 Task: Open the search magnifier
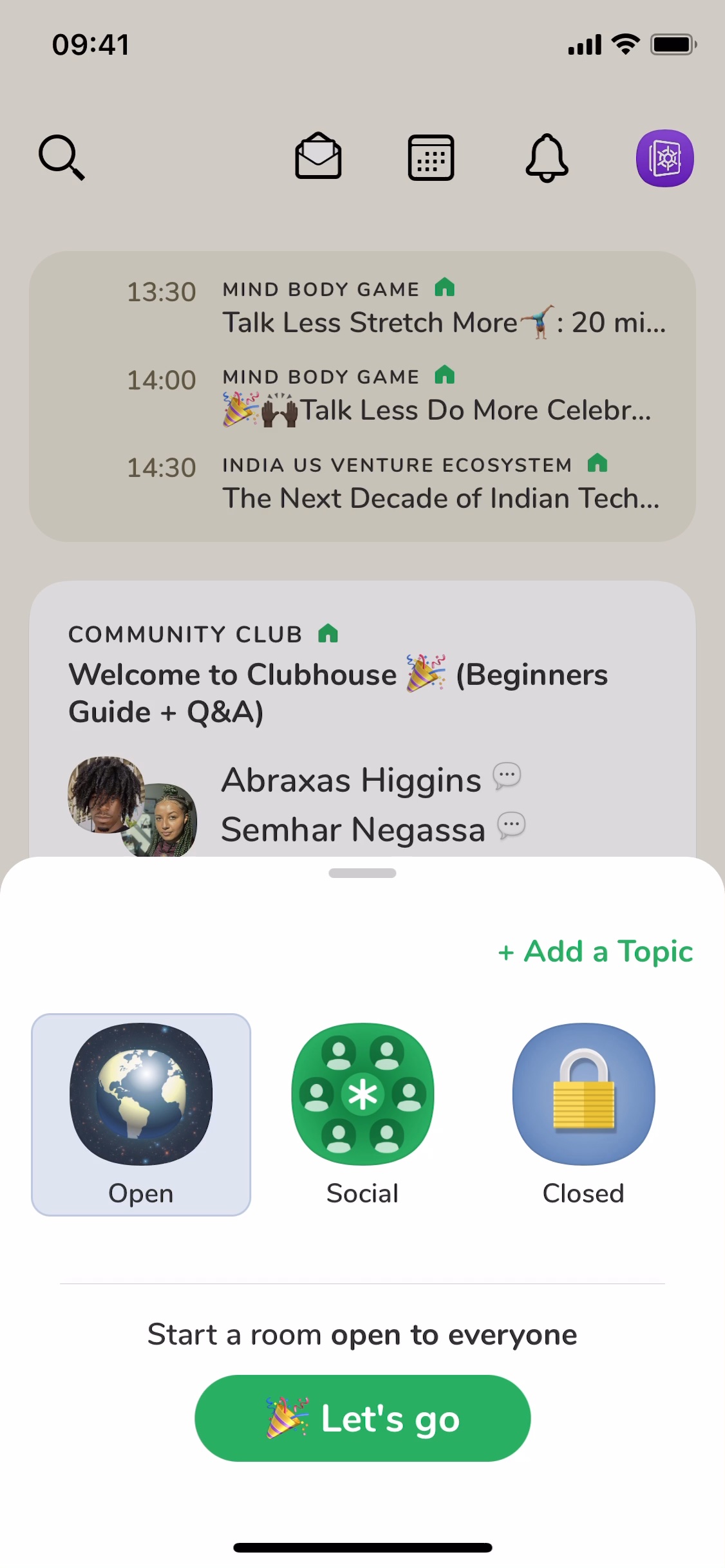61,157
